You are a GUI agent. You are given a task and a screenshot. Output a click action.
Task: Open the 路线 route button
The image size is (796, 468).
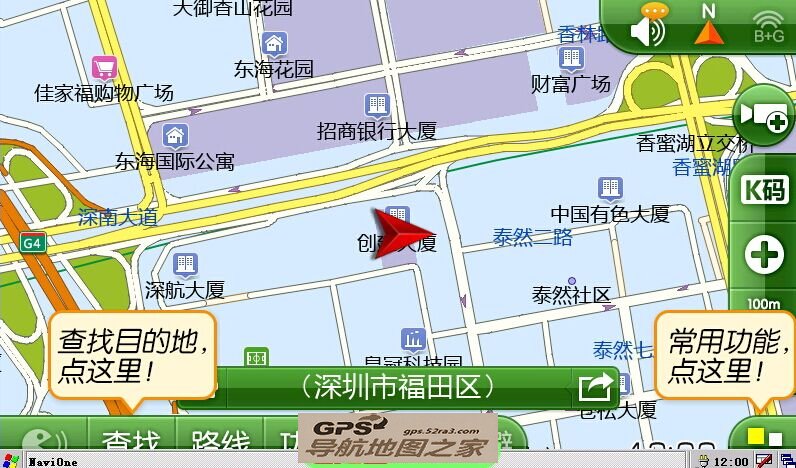(x=220, y=441)
